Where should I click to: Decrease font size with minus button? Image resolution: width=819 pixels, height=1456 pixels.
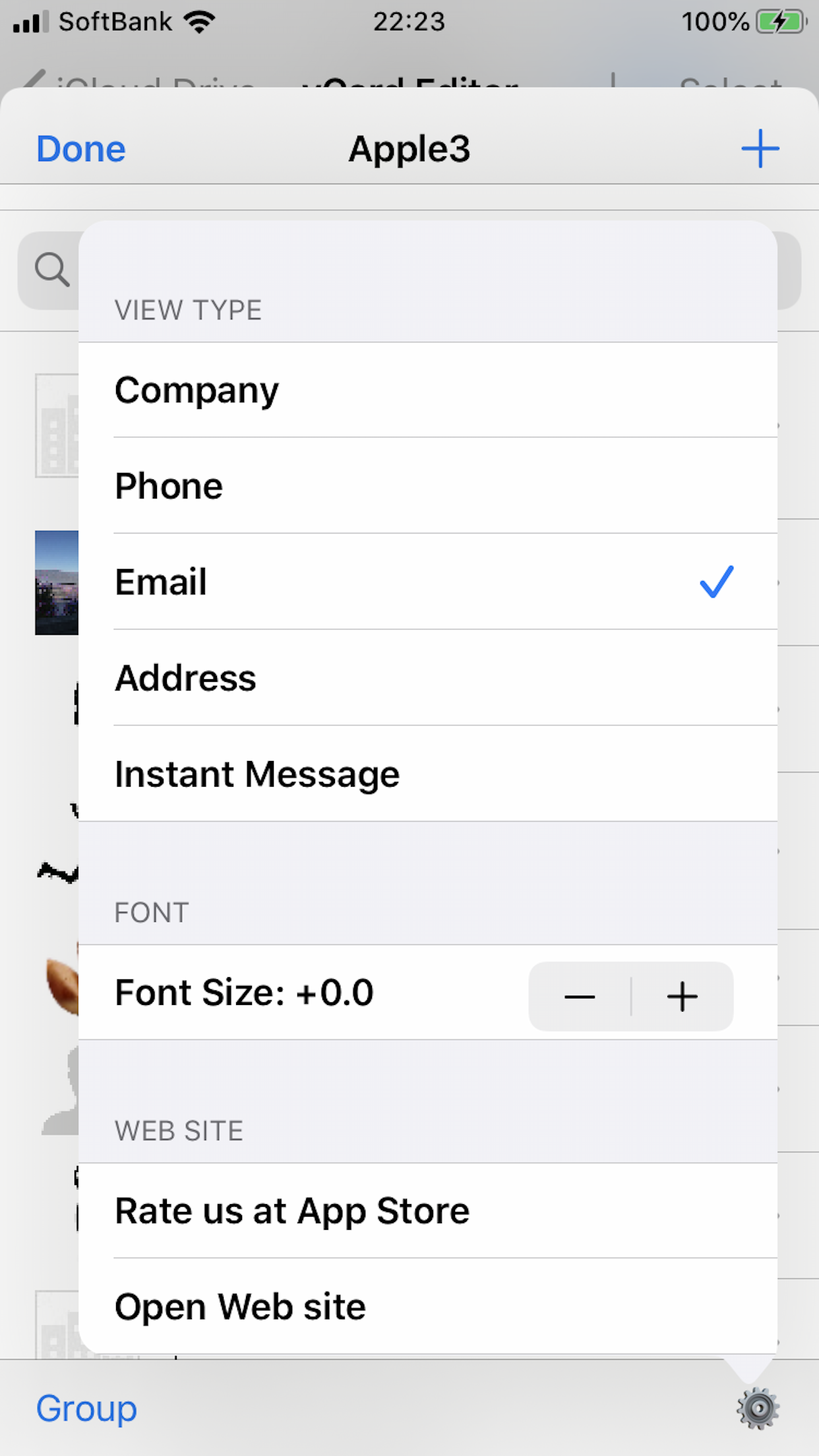click(580, 996)
